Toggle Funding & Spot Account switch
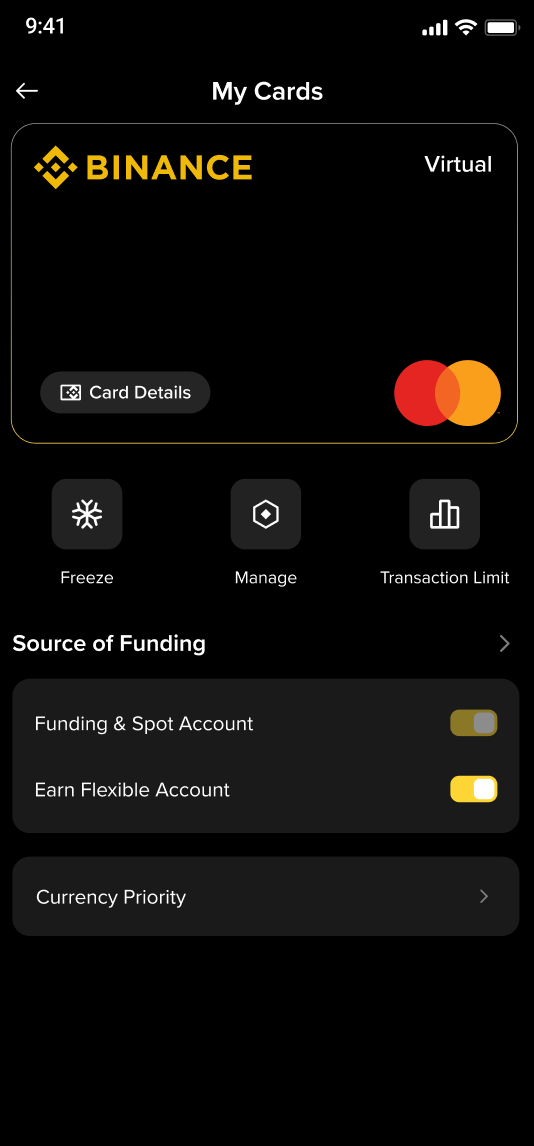 point(473,723)
